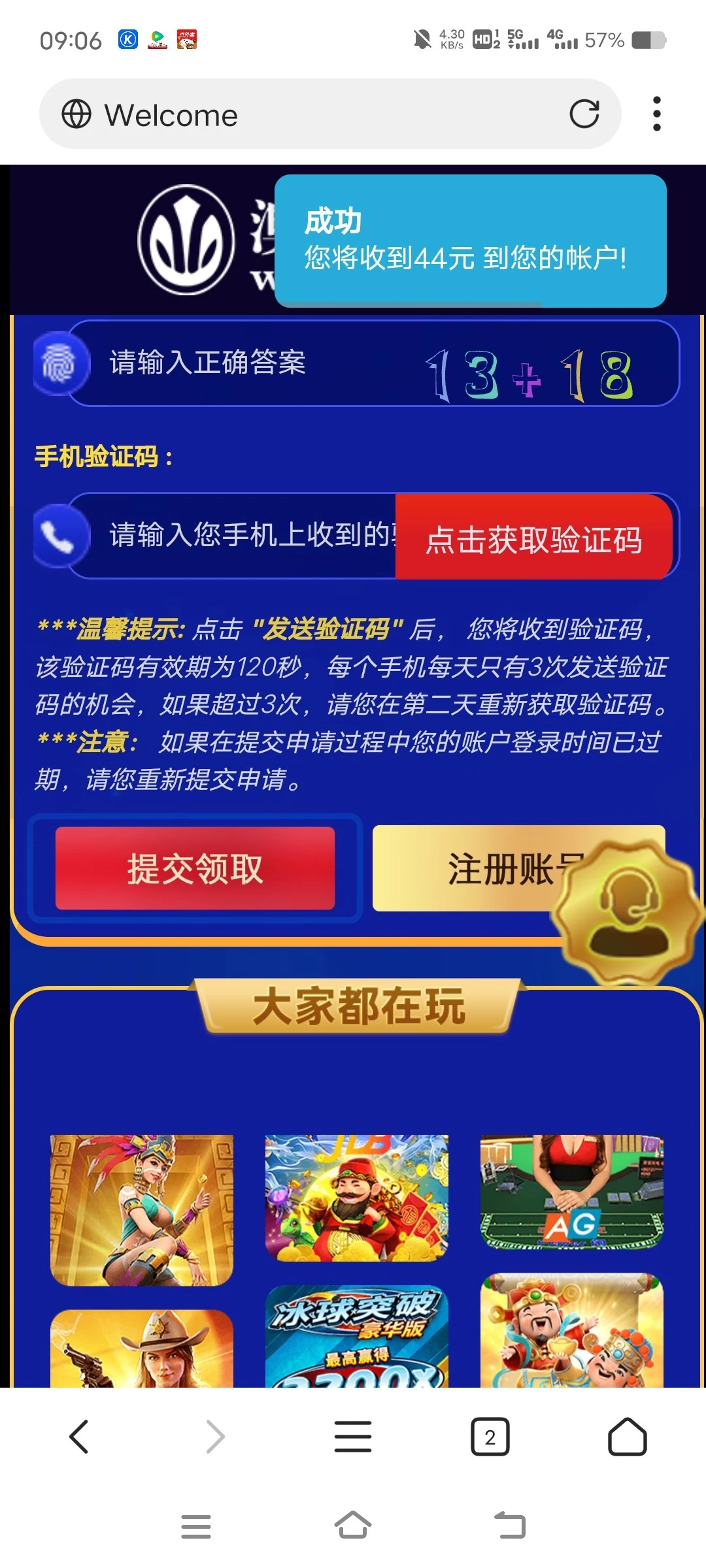Open the cowgirl with revolver game

142,1348
